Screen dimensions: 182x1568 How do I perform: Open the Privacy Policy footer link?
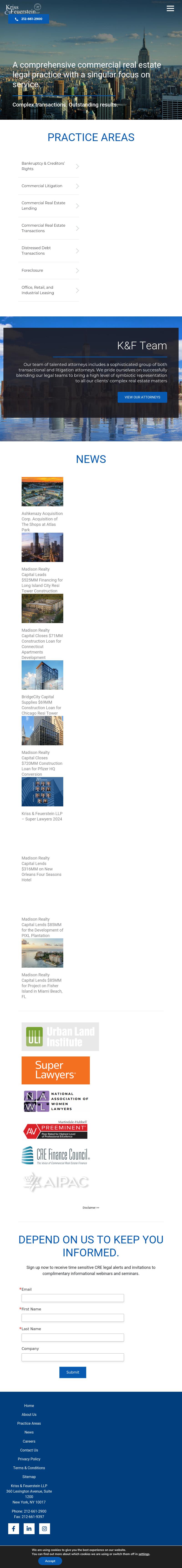[x=29, y=1459]
